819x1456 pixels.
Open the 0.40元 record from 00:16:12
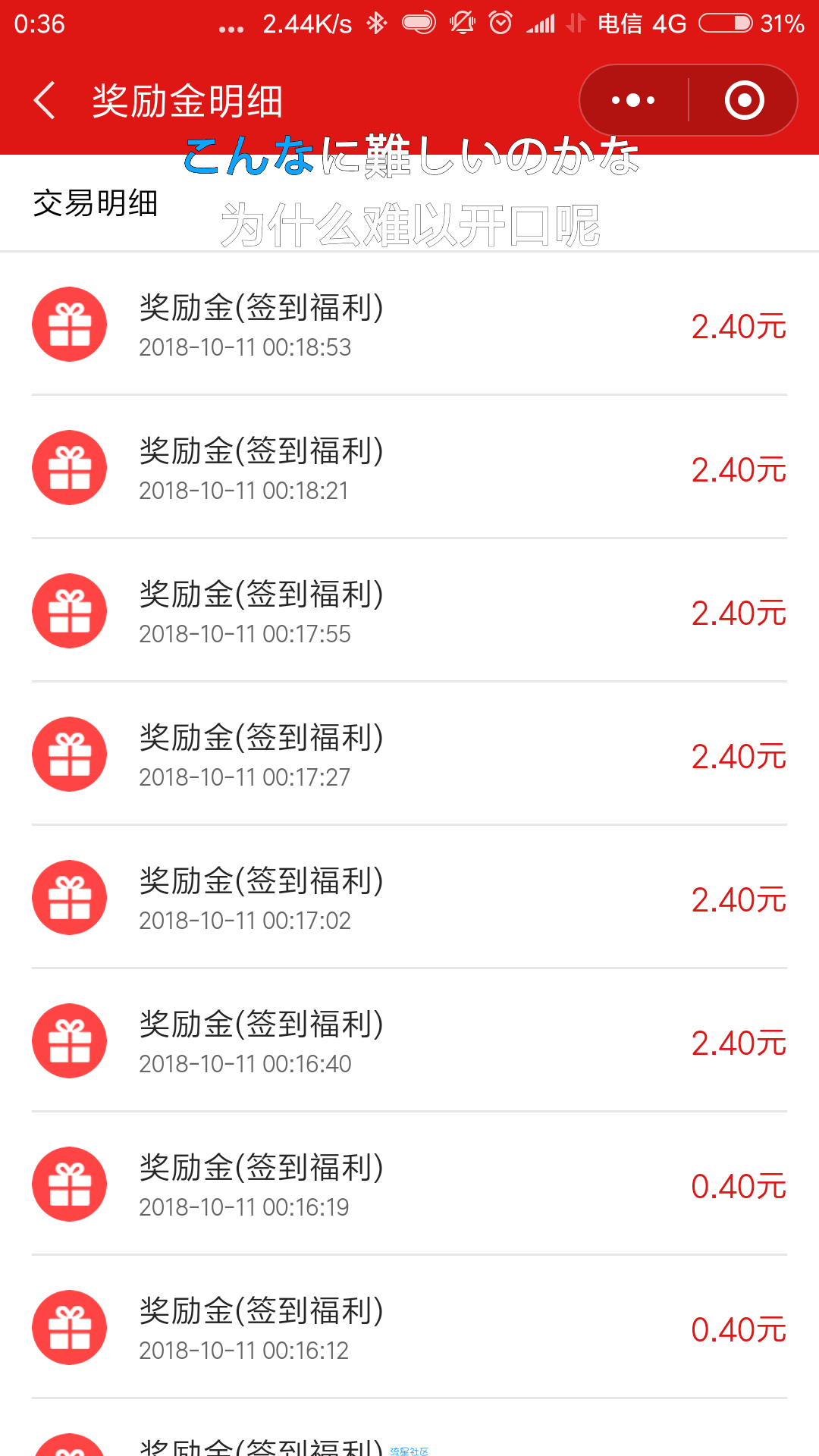tap(409, 1327)
